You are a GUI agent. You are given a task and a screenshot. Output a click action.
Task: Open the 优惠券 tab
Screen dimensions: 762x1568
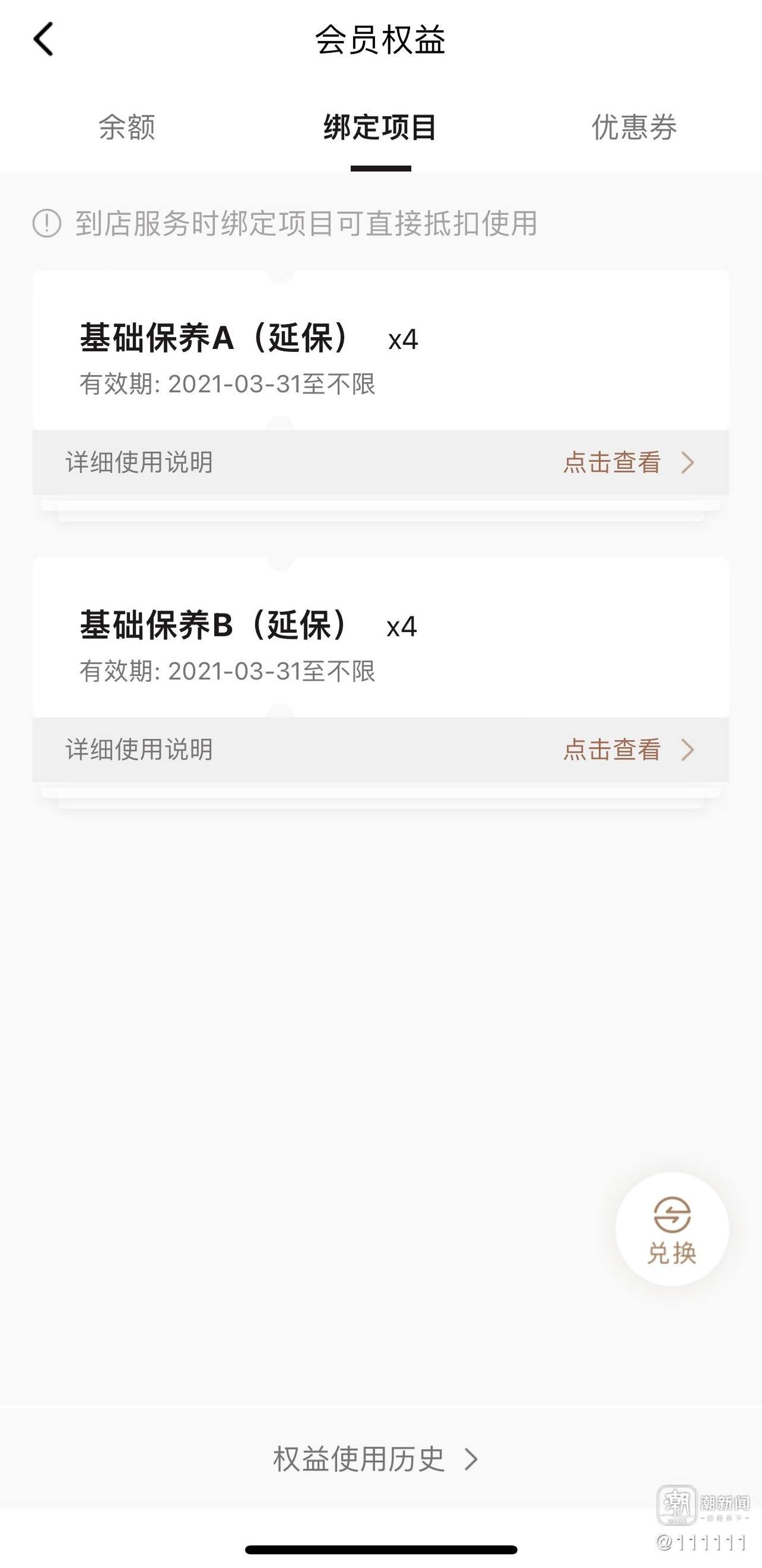(634, 127)
